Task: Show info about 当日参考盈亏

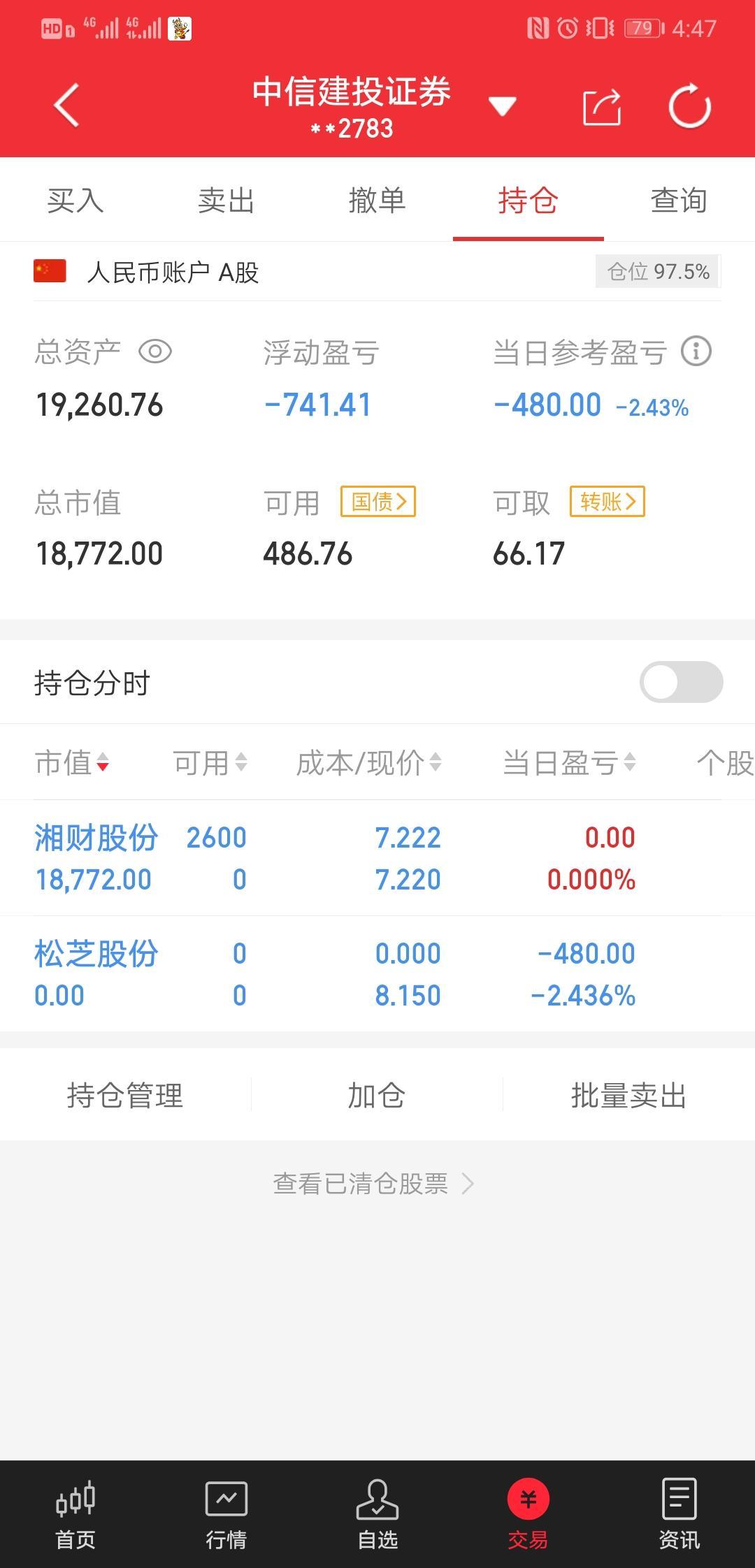Action: point(696,351)
